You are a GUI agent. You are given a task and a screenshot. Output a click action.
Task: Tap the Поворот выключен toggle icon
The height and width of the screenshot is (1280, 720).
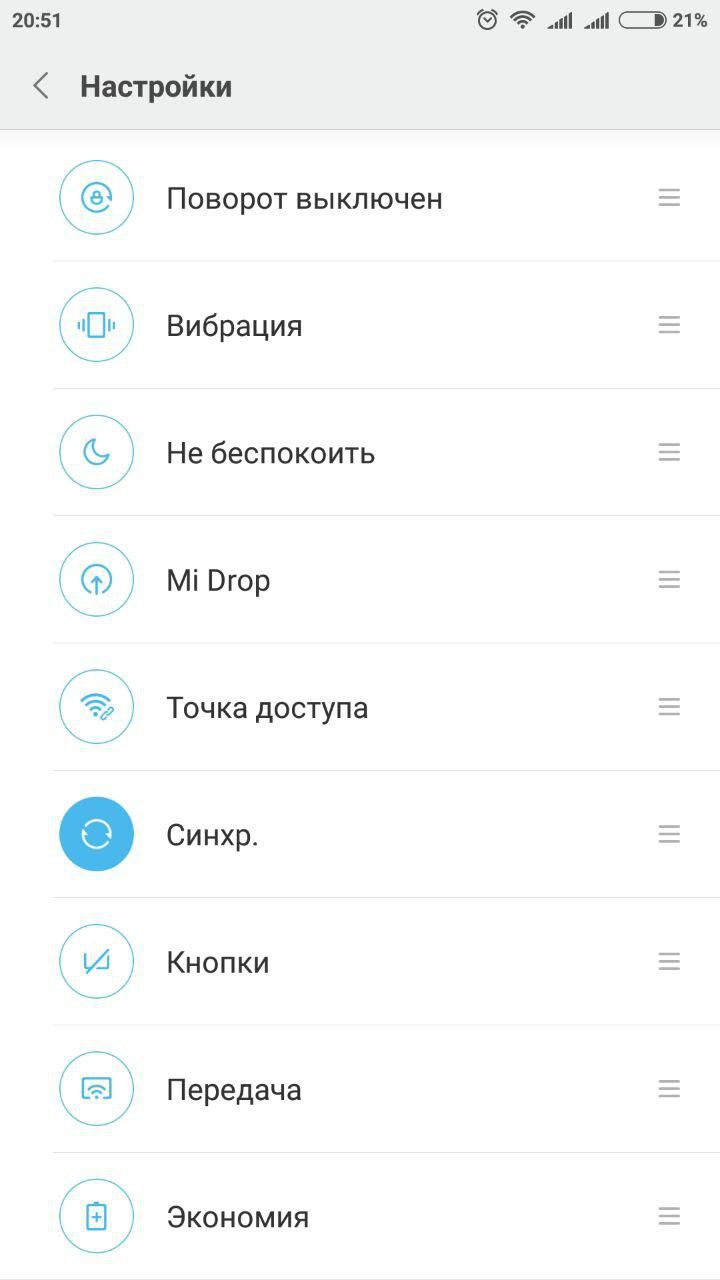96,198
